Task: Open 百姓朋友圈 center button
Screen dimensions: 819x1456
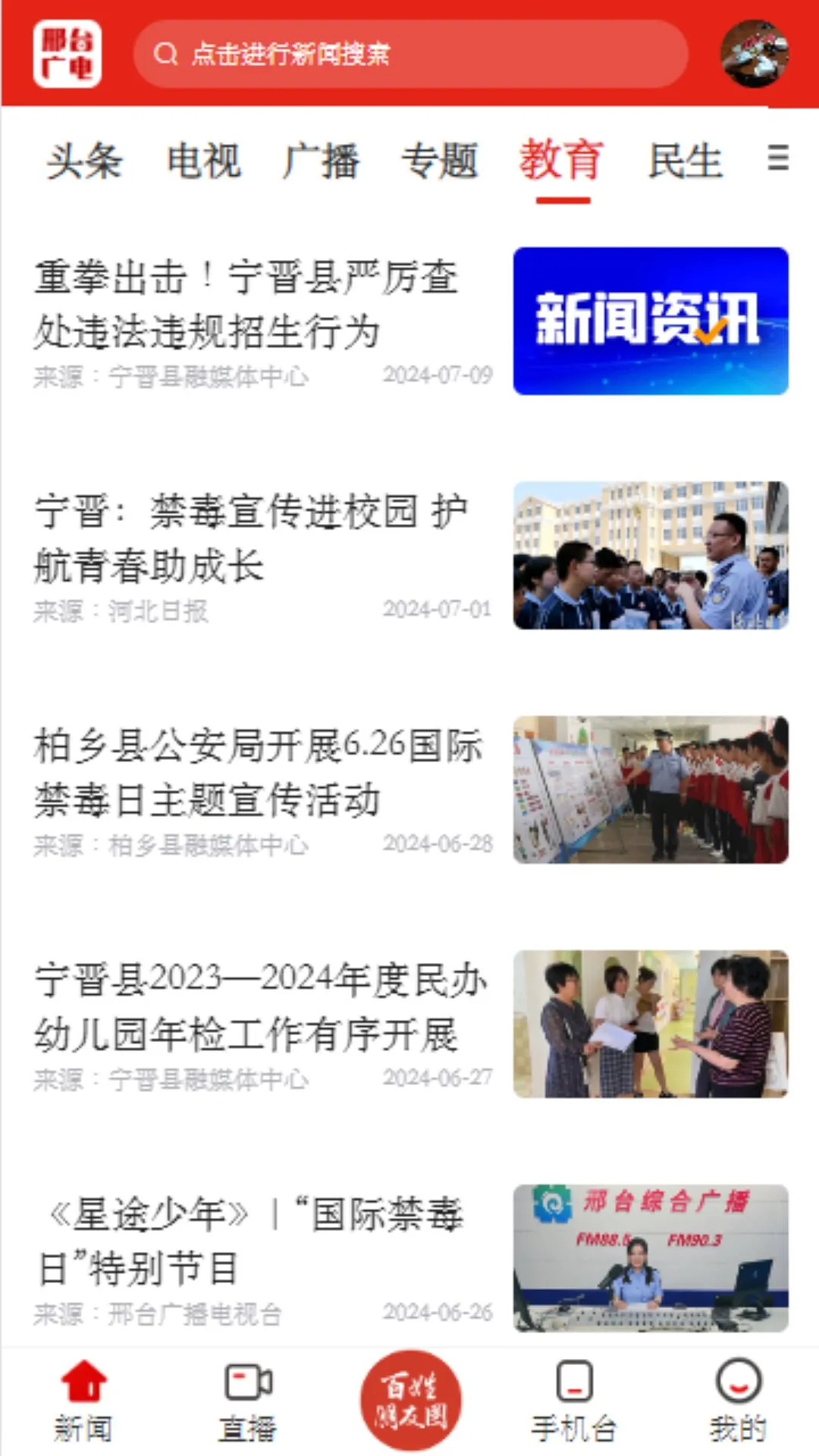Action: (410, 1400)
